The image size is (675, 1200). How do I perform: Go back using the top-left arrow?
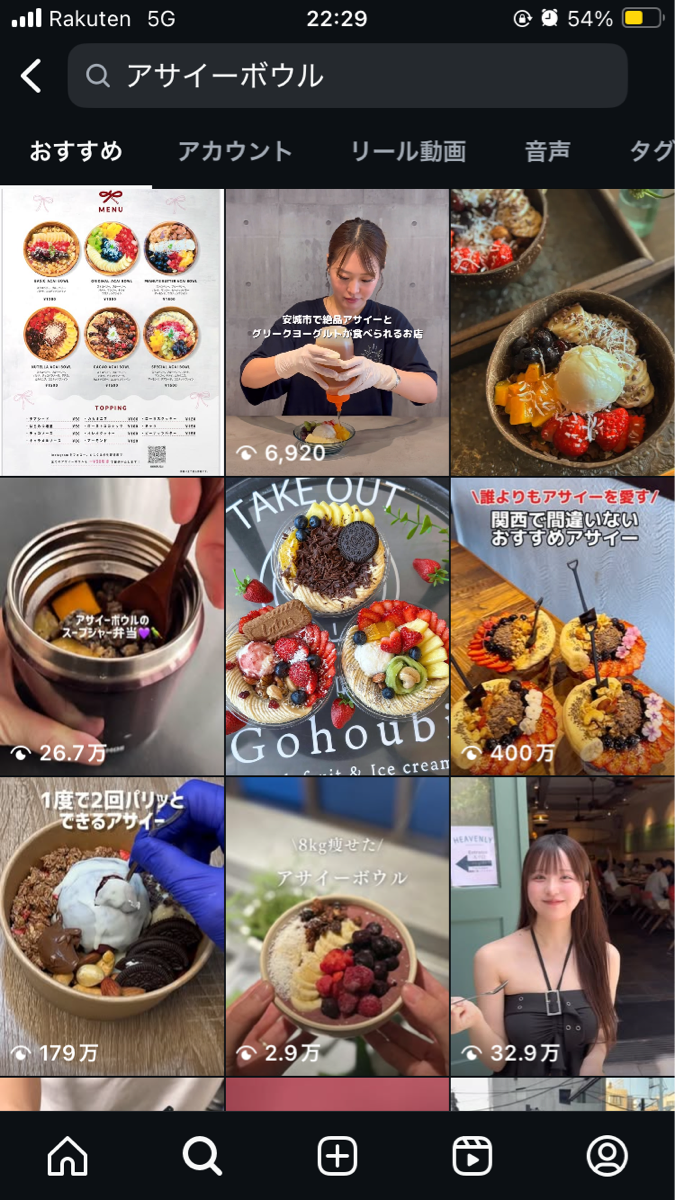(32, 76)
